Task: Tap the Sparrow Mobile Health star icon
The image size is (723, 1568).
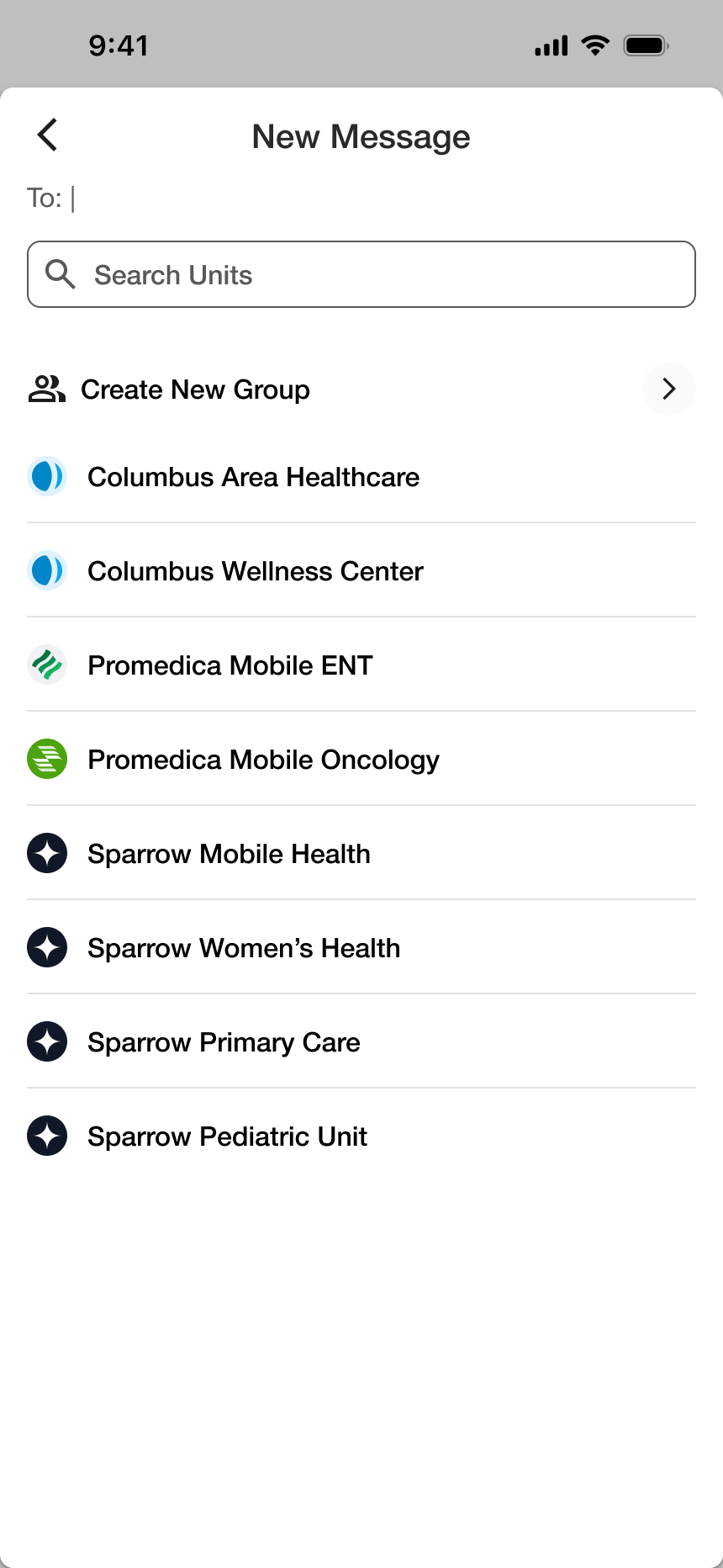Action: click(x=46, y=853)
